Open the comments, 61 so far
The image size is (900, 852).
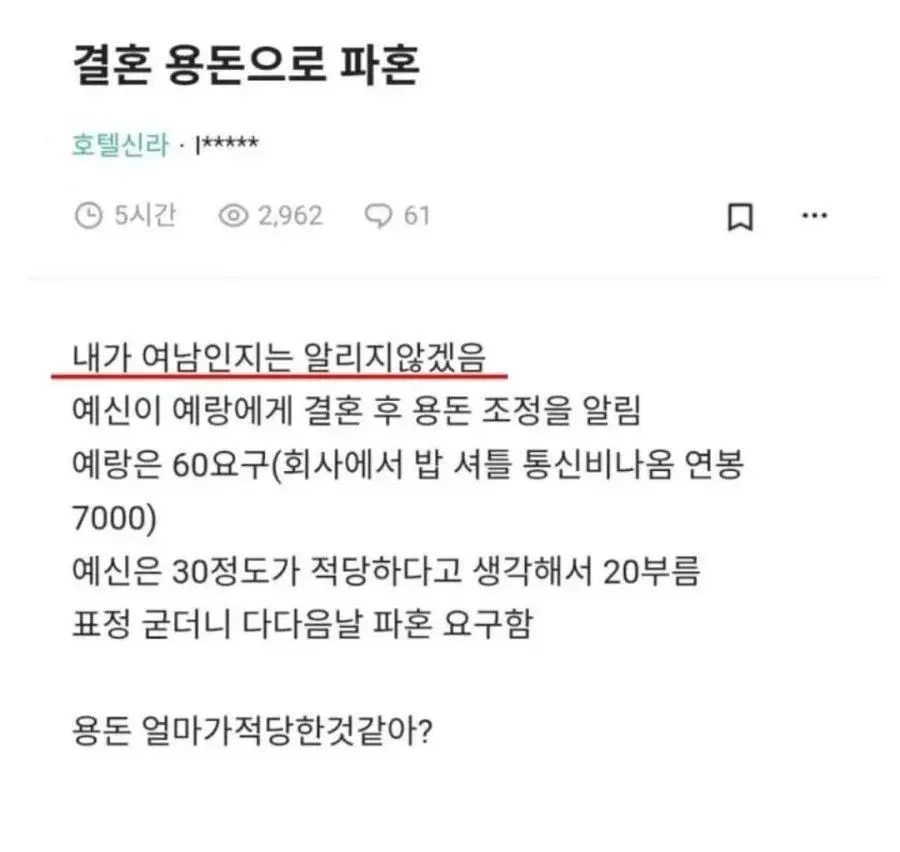pyautogui.click(x=397, y=215)
